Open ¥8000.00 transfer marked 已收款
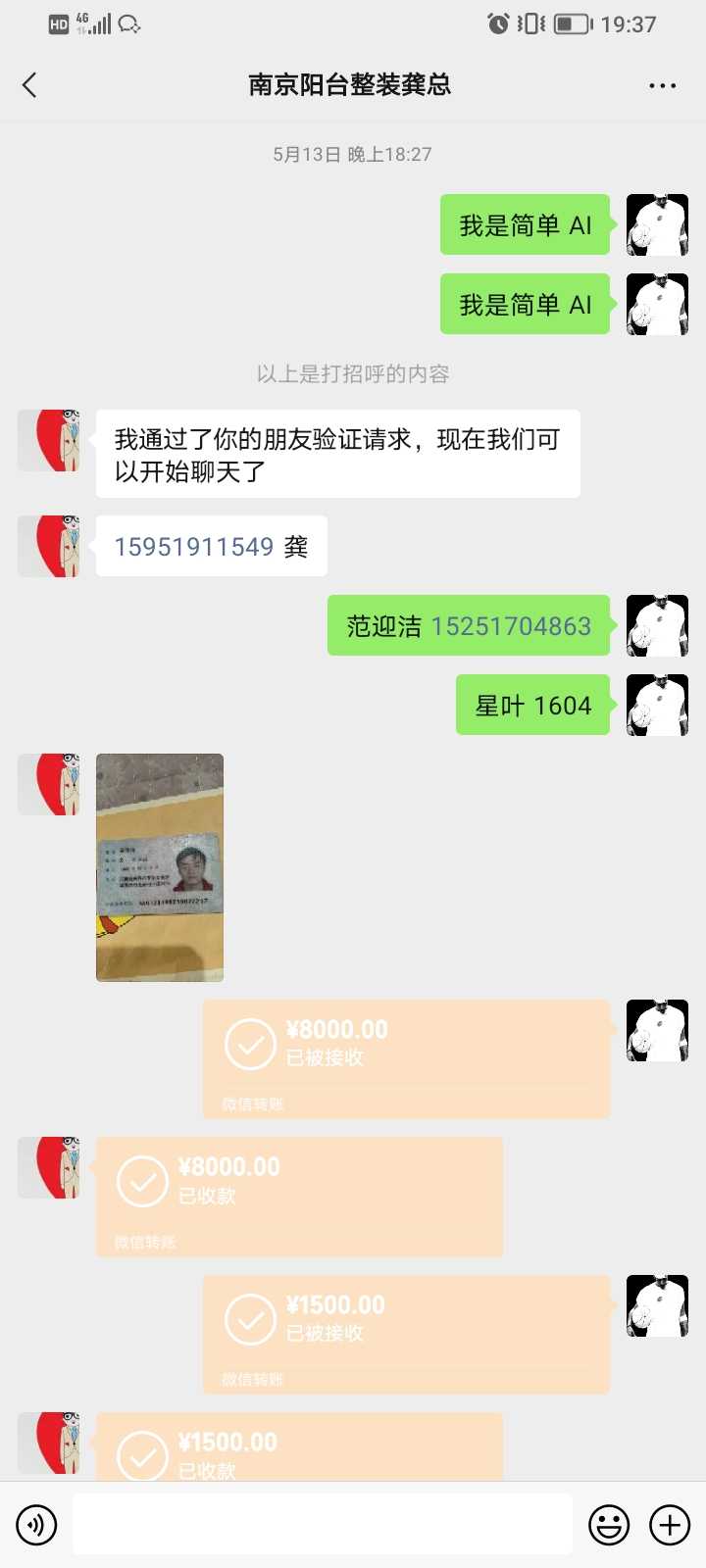 299,1196
